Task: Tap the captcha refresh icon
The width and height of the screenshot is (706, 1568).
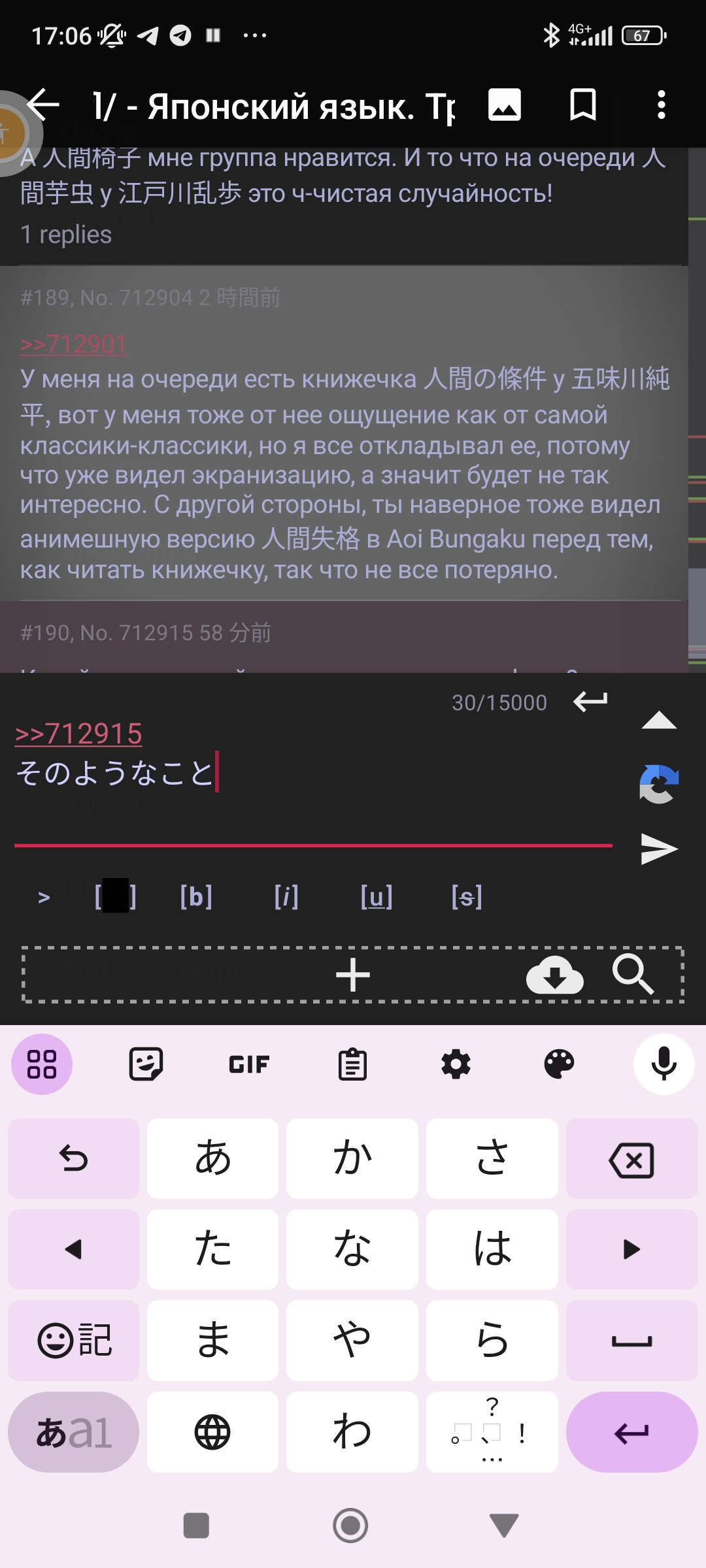Action: [x=659, y=784]
